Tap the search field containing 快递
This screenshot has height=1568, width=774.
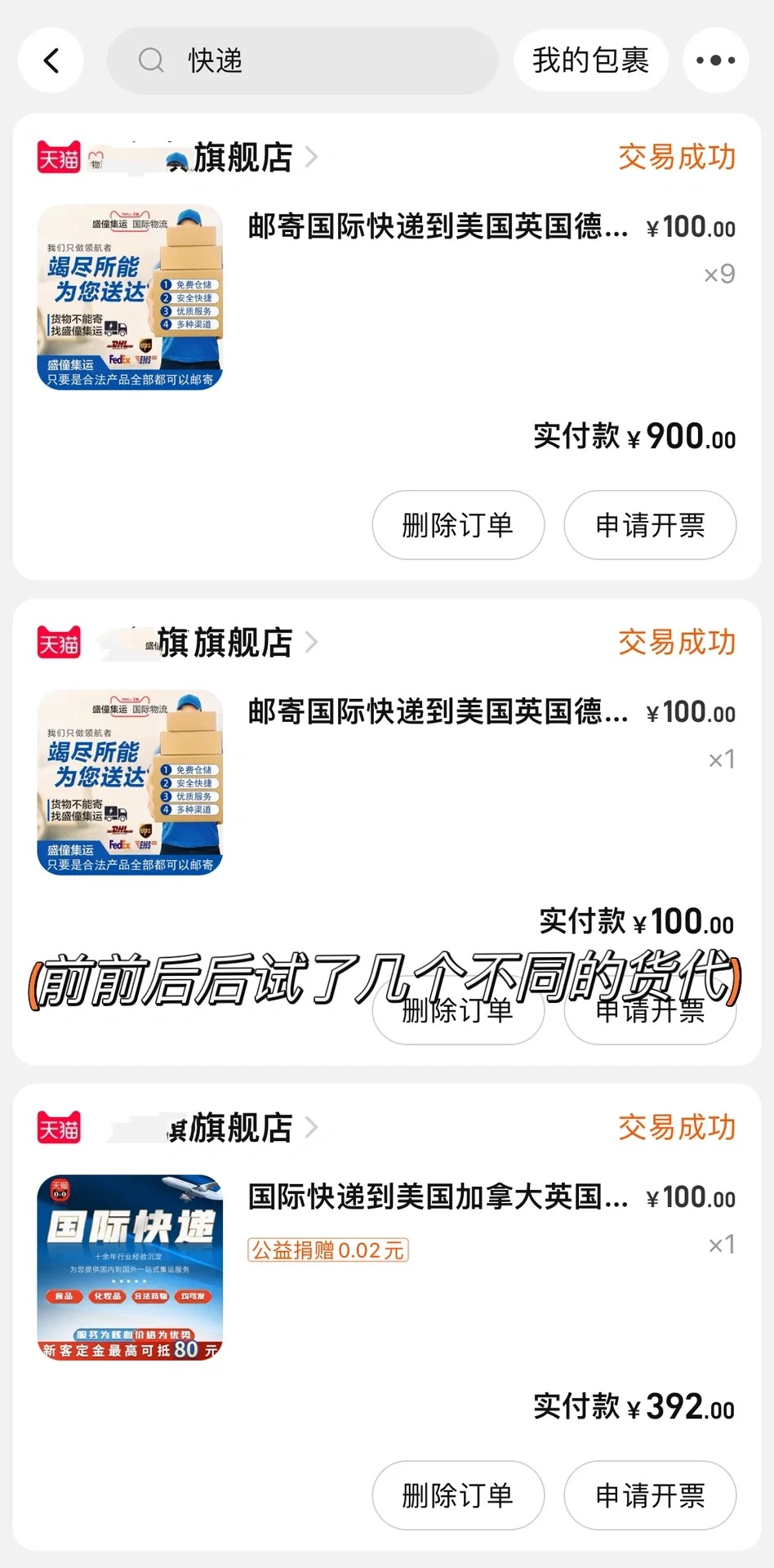pos(302,60)
